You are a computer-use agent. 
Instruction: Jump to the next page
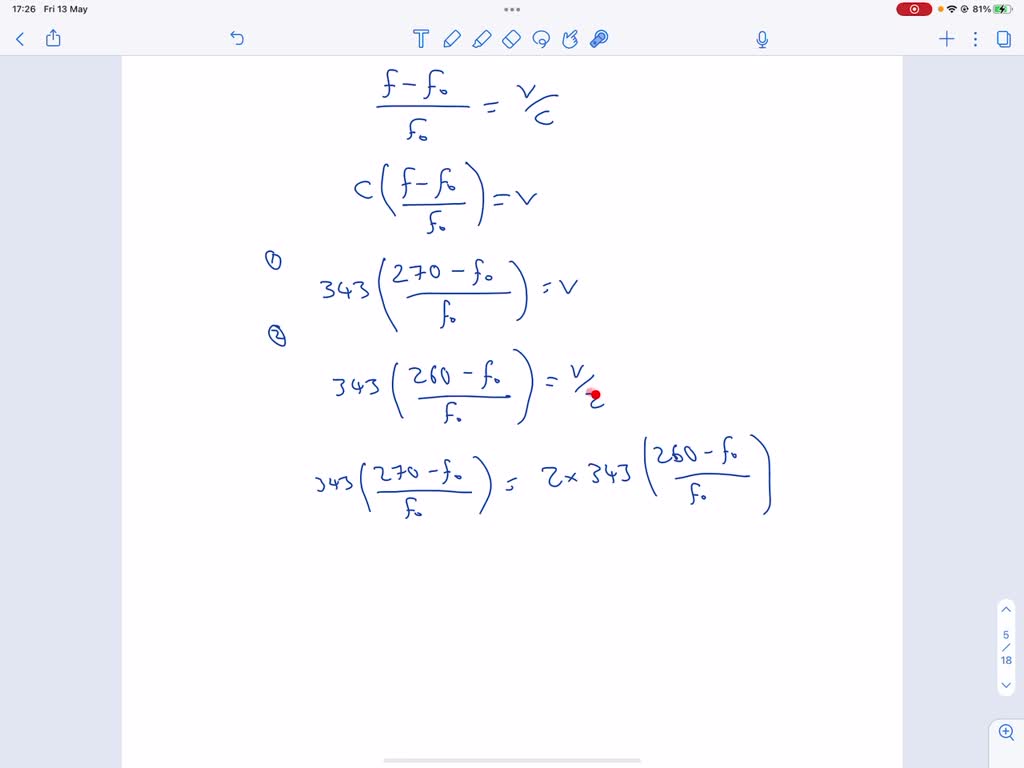pyautogui.click(x=1006, y=684)
